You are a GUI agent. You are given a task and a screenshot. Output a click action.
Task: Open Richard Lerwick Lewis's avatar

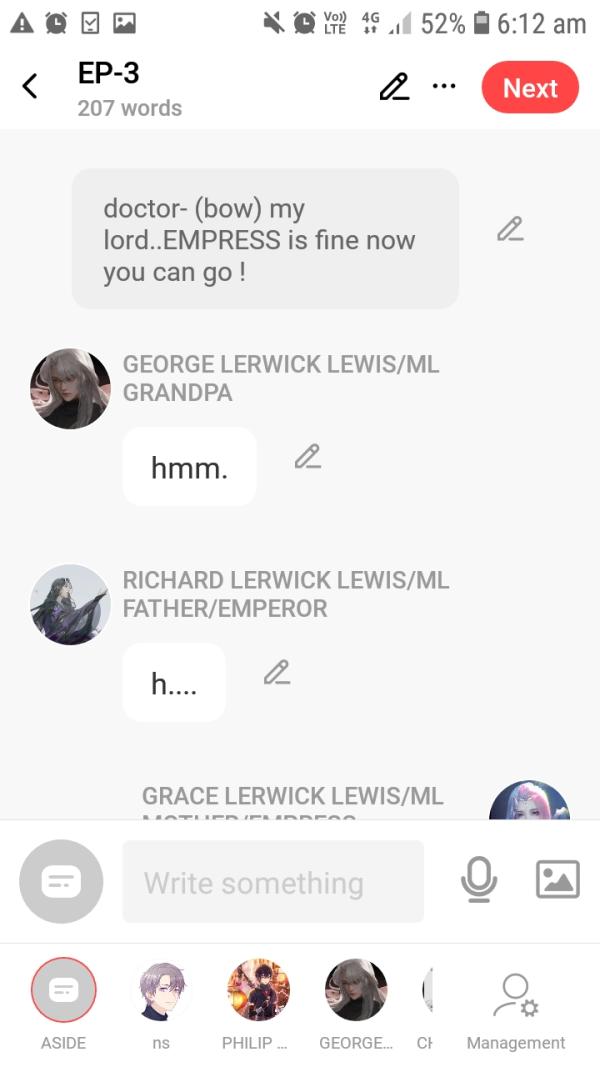pos(70,604)
